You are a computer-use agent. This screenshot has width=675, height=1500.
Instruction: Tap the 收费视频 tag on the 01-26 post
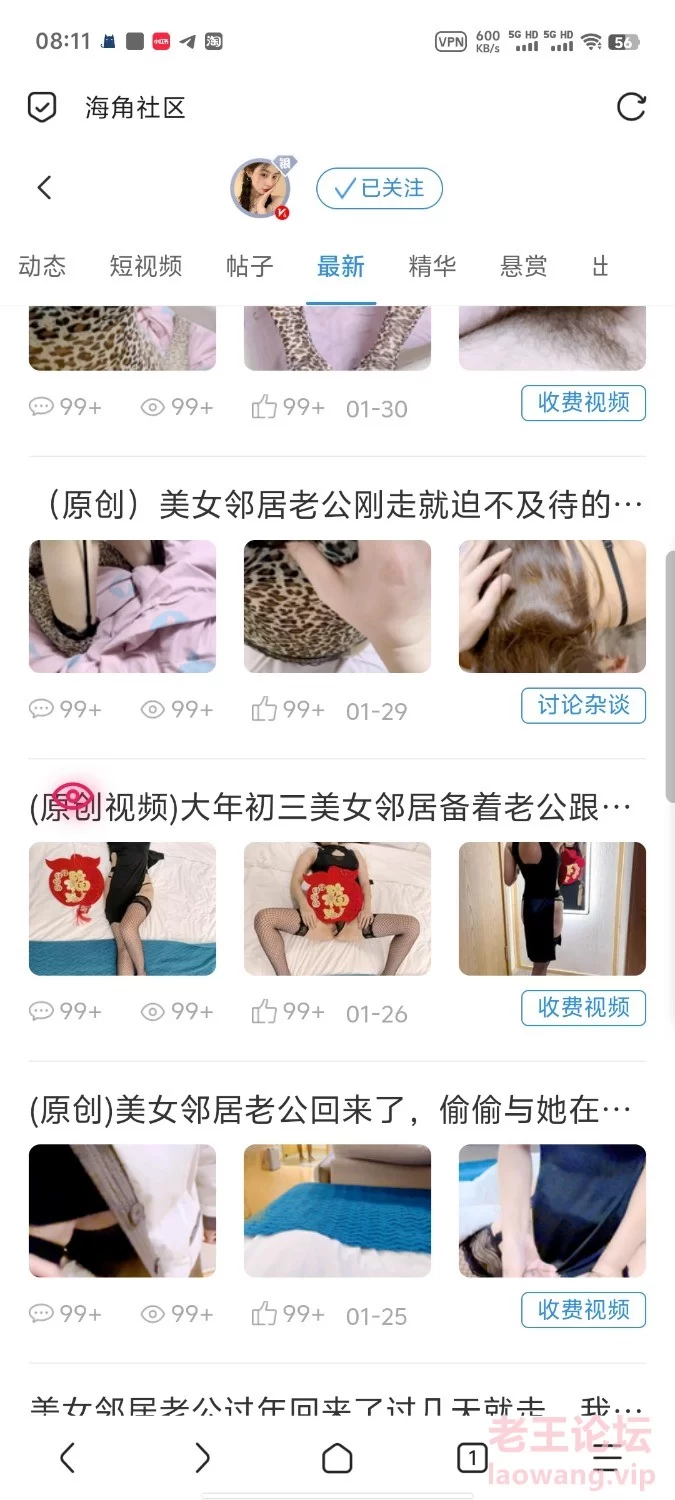pos(583,1008)
